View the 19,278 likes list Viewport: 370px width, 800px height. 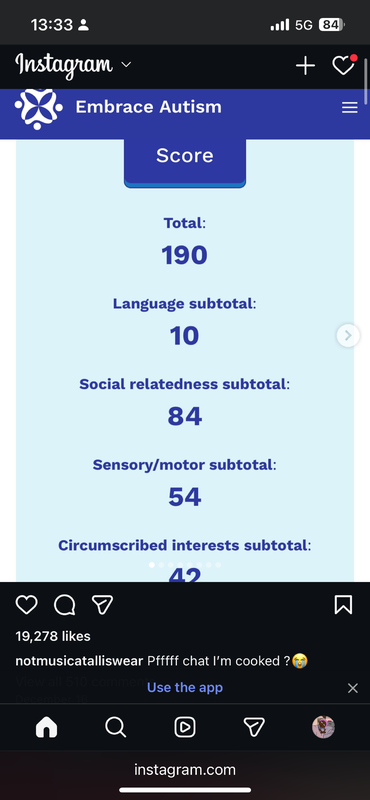point(53,636)
